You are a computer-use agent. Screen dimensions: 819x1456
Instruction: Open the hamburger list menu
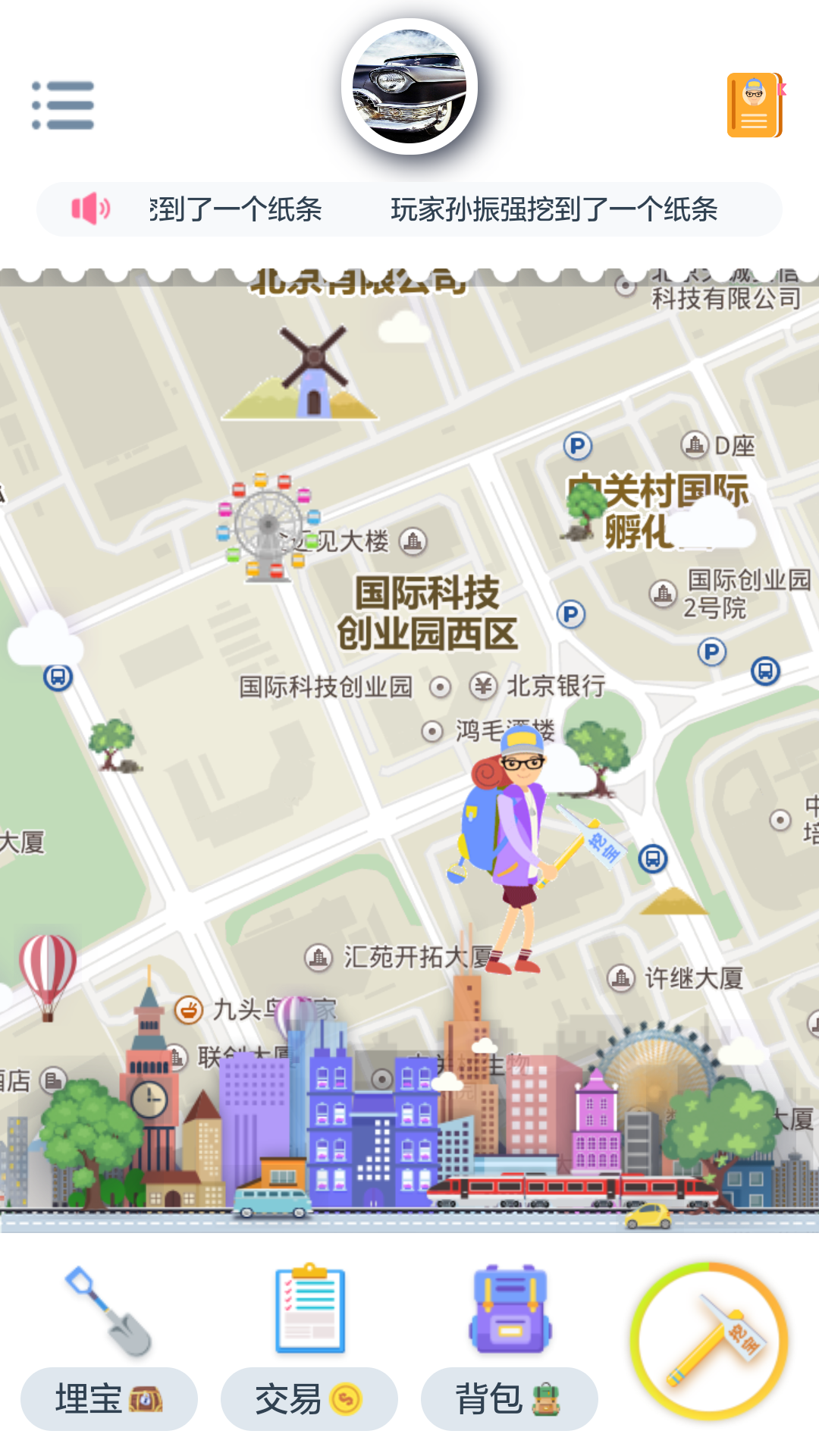tap(63, 105)
